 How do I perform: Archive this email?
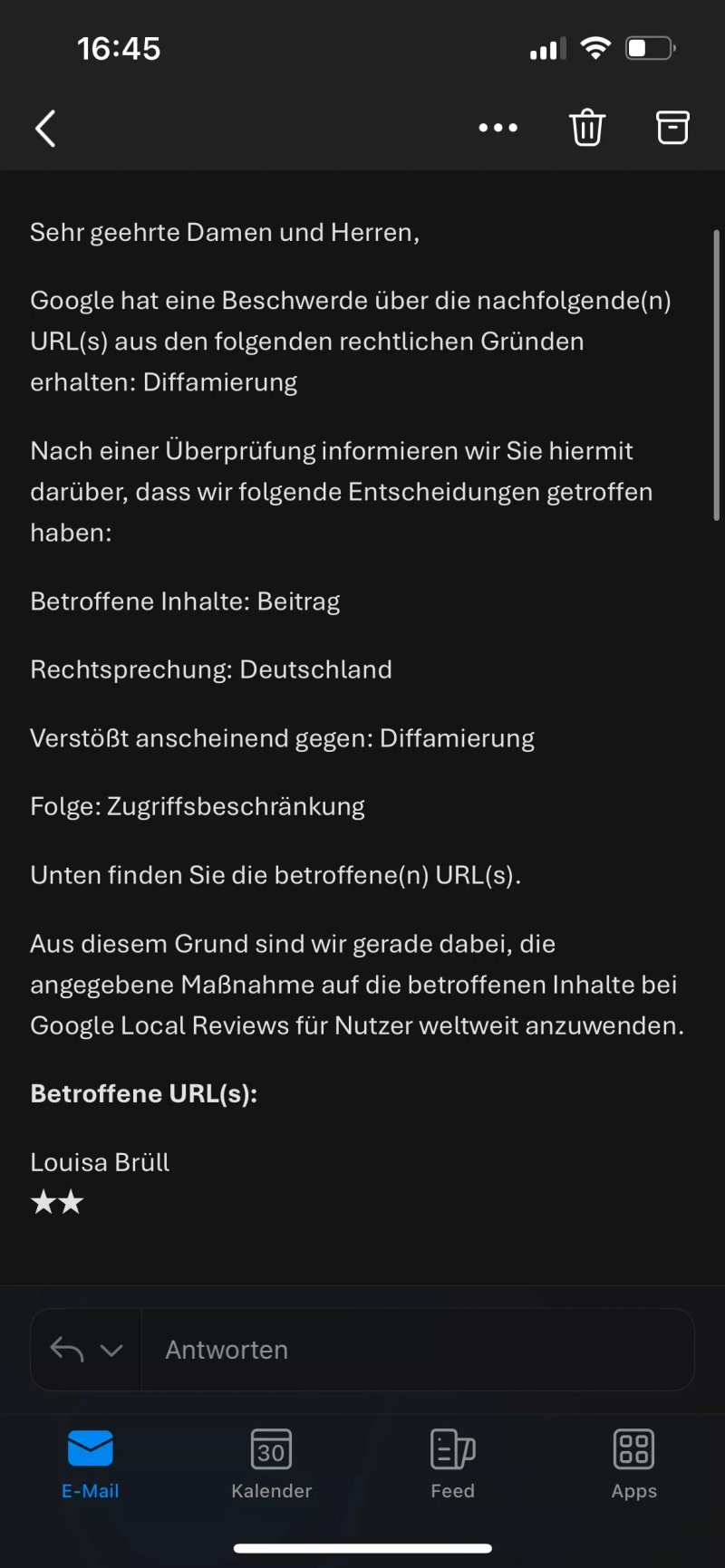tap(672, 128)
